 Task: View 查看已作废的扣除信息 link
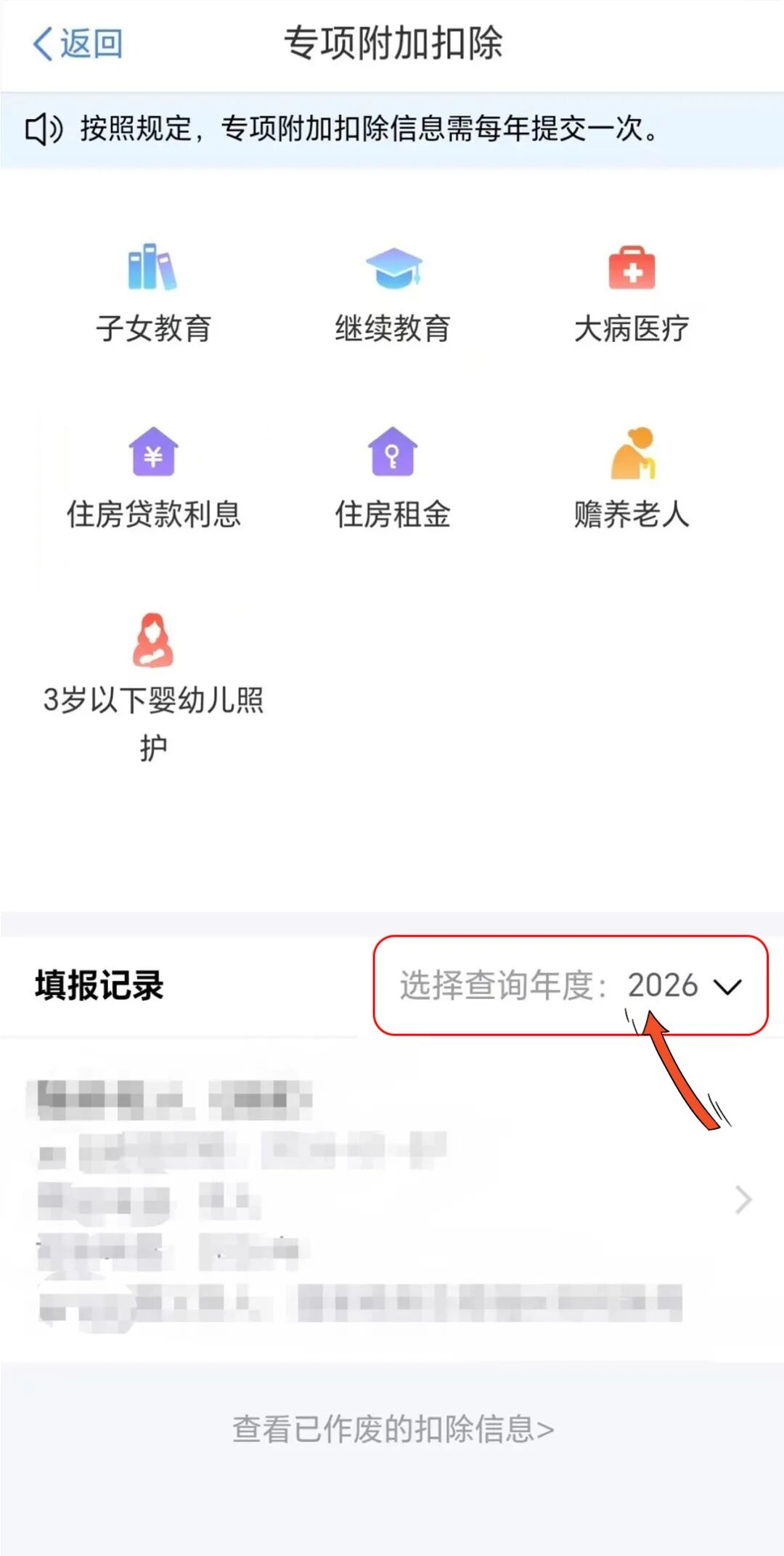(393, 1429)
